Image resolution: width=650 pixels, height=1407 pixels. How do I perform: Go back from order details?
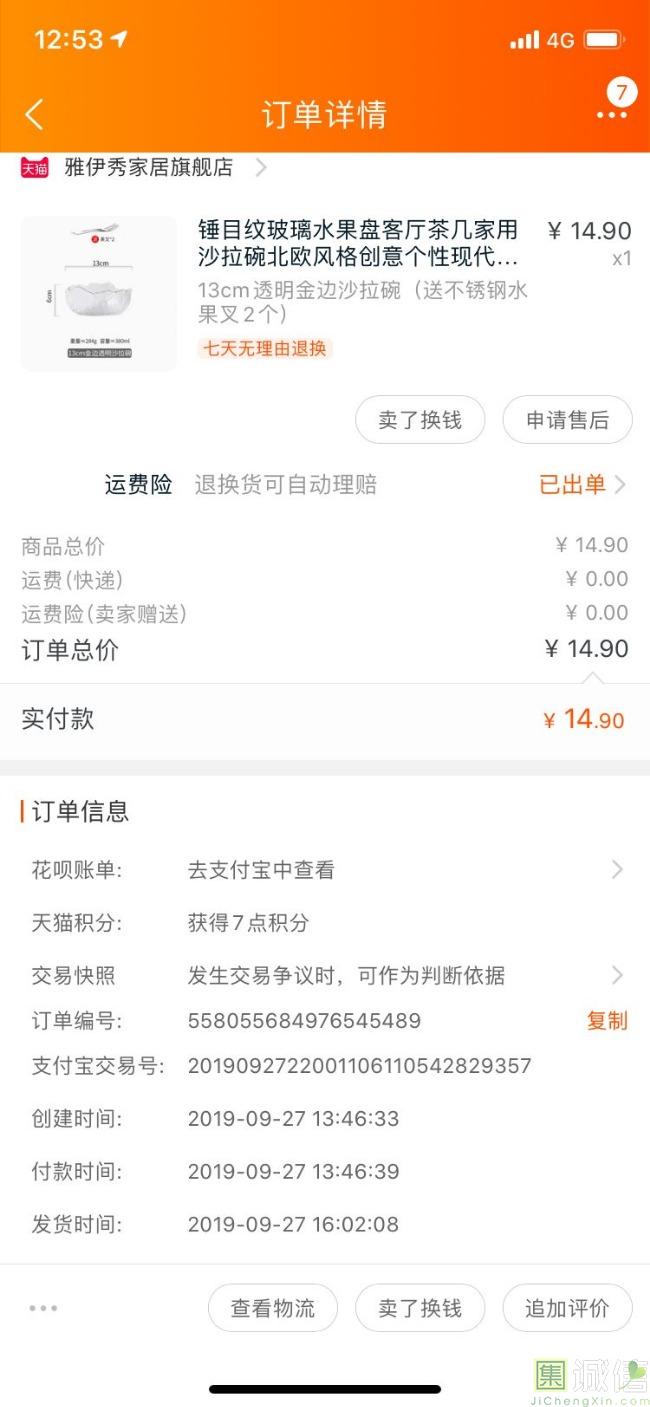(x=34, y=114)
